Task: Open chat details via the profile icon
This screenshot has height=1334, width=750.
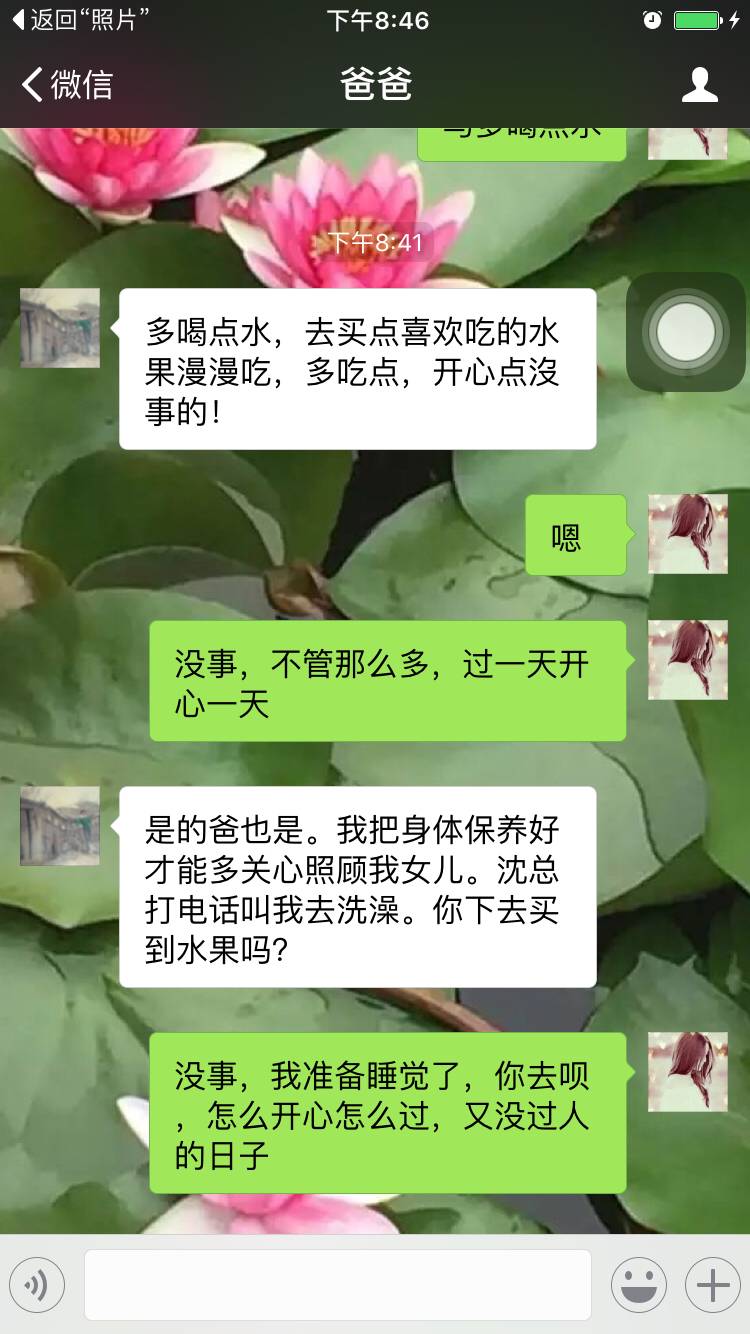Action: pyautogui.click(x=699, y=85)
